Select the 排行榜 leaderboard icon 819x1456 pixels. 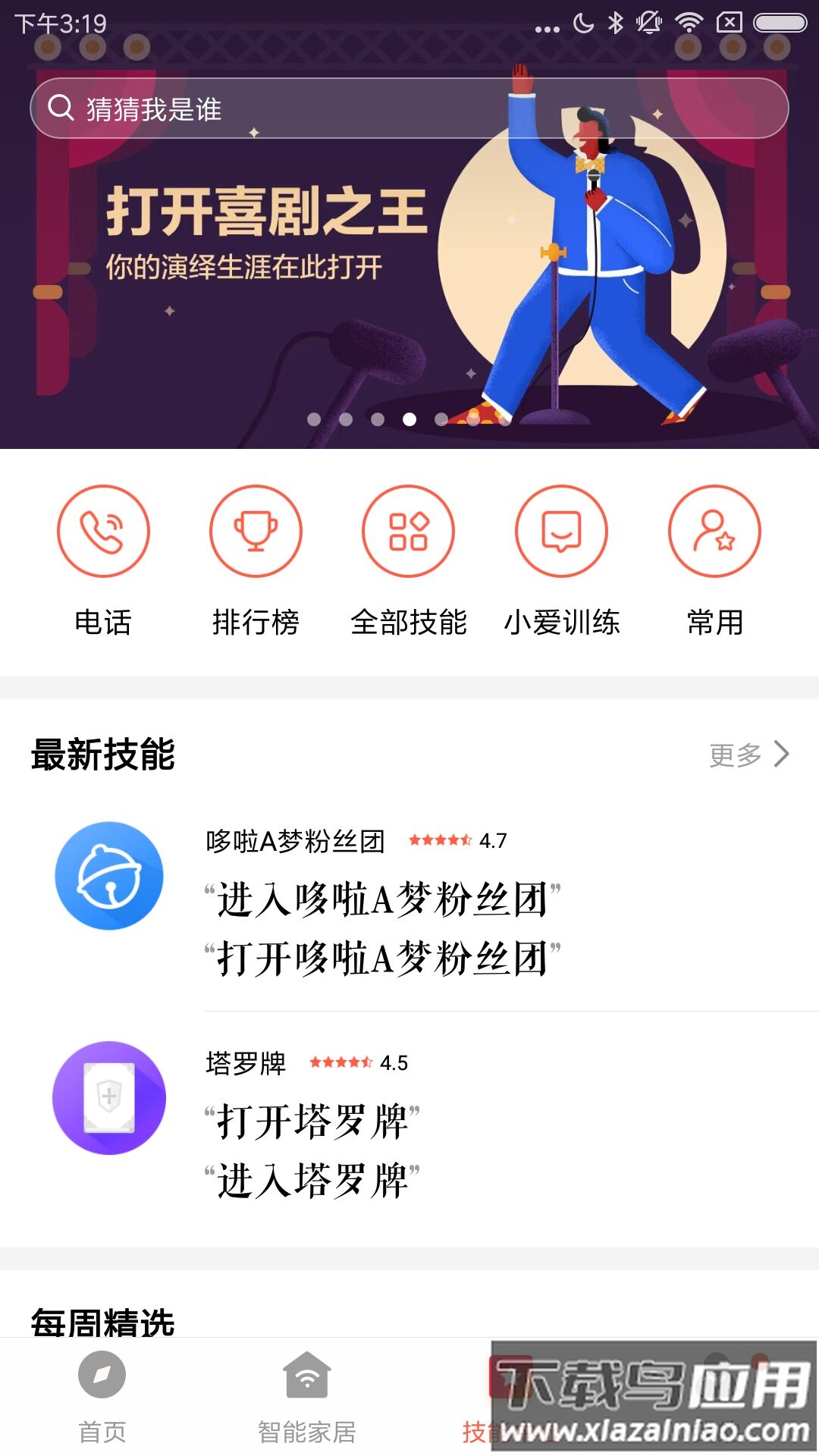pyautogui.click(x=256, y=532)
